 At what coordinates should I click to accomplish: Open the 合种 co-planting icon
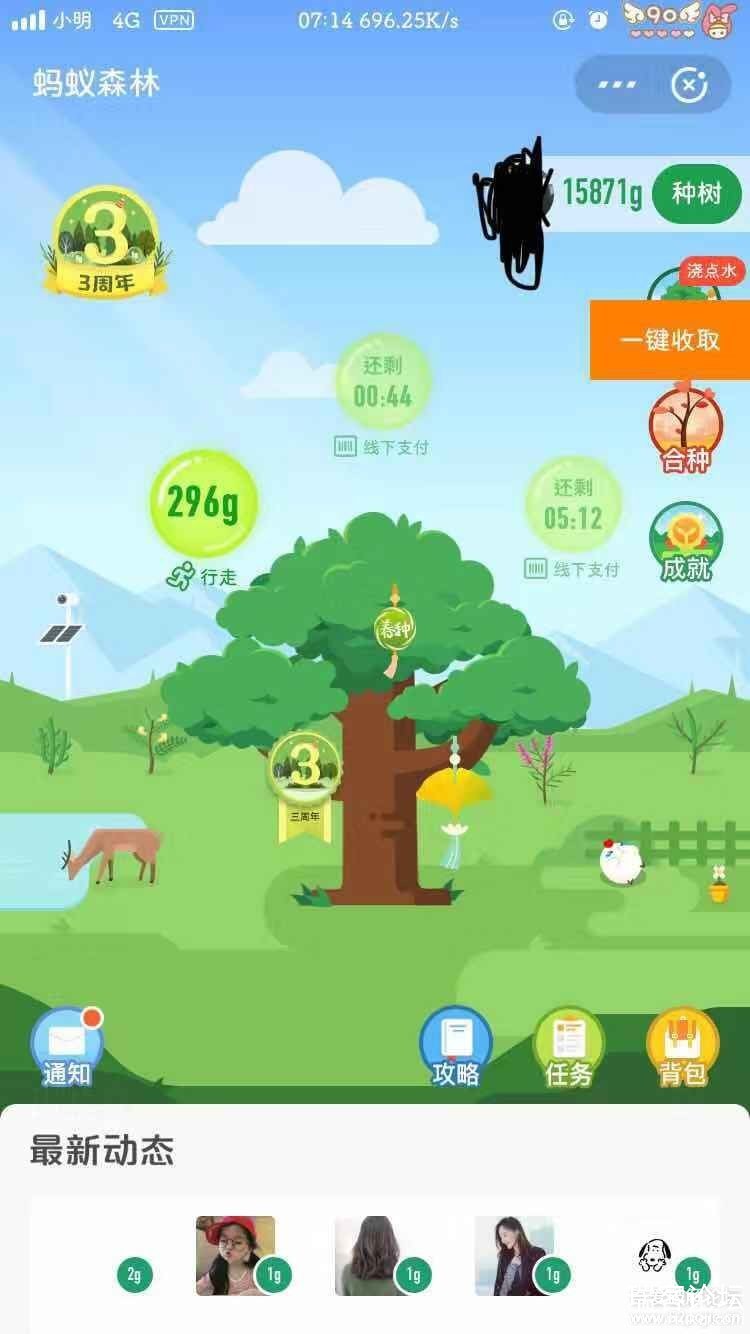coord(685,428)
